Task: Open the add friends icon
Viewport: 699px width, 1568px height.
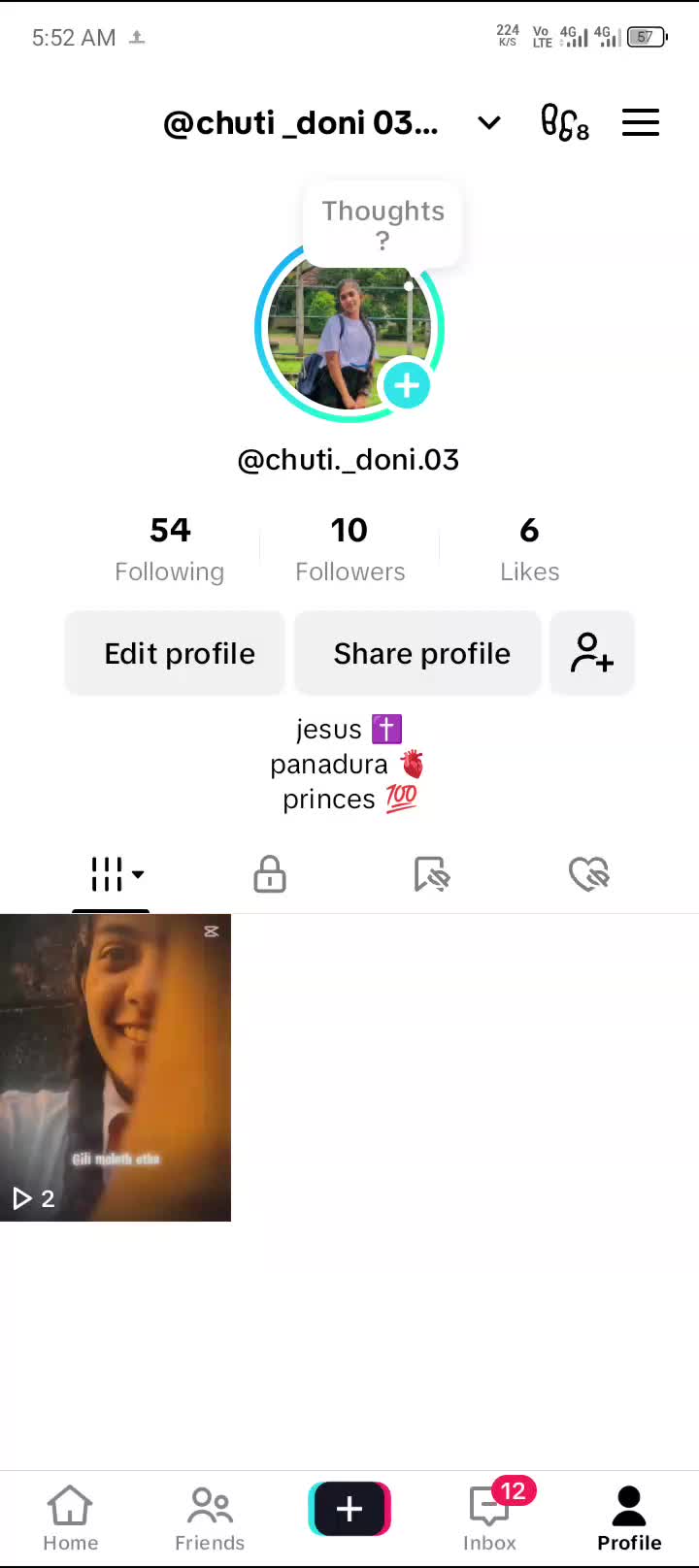Action: pos(591,653)
